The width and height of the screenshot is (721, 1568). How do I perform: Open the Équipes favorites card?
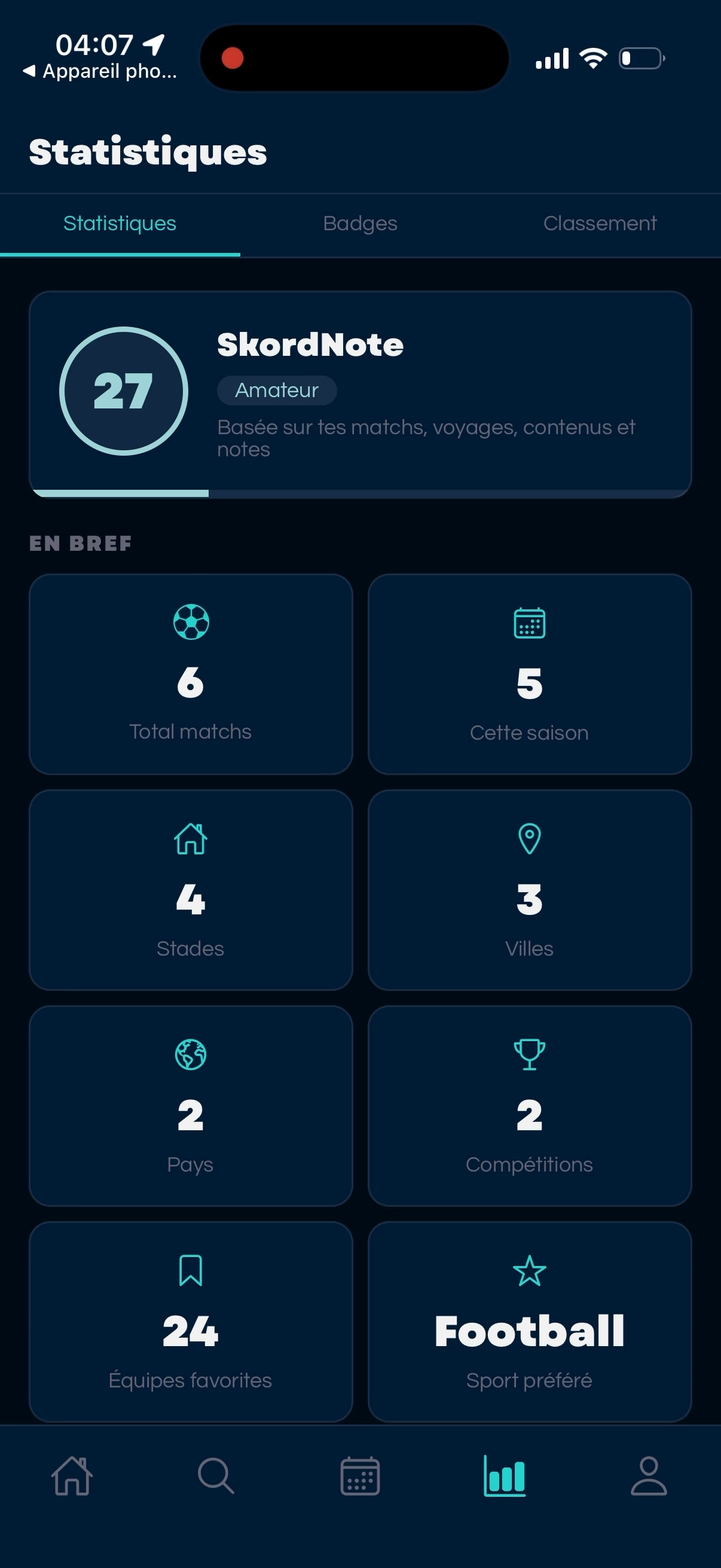pos(191,1321)
